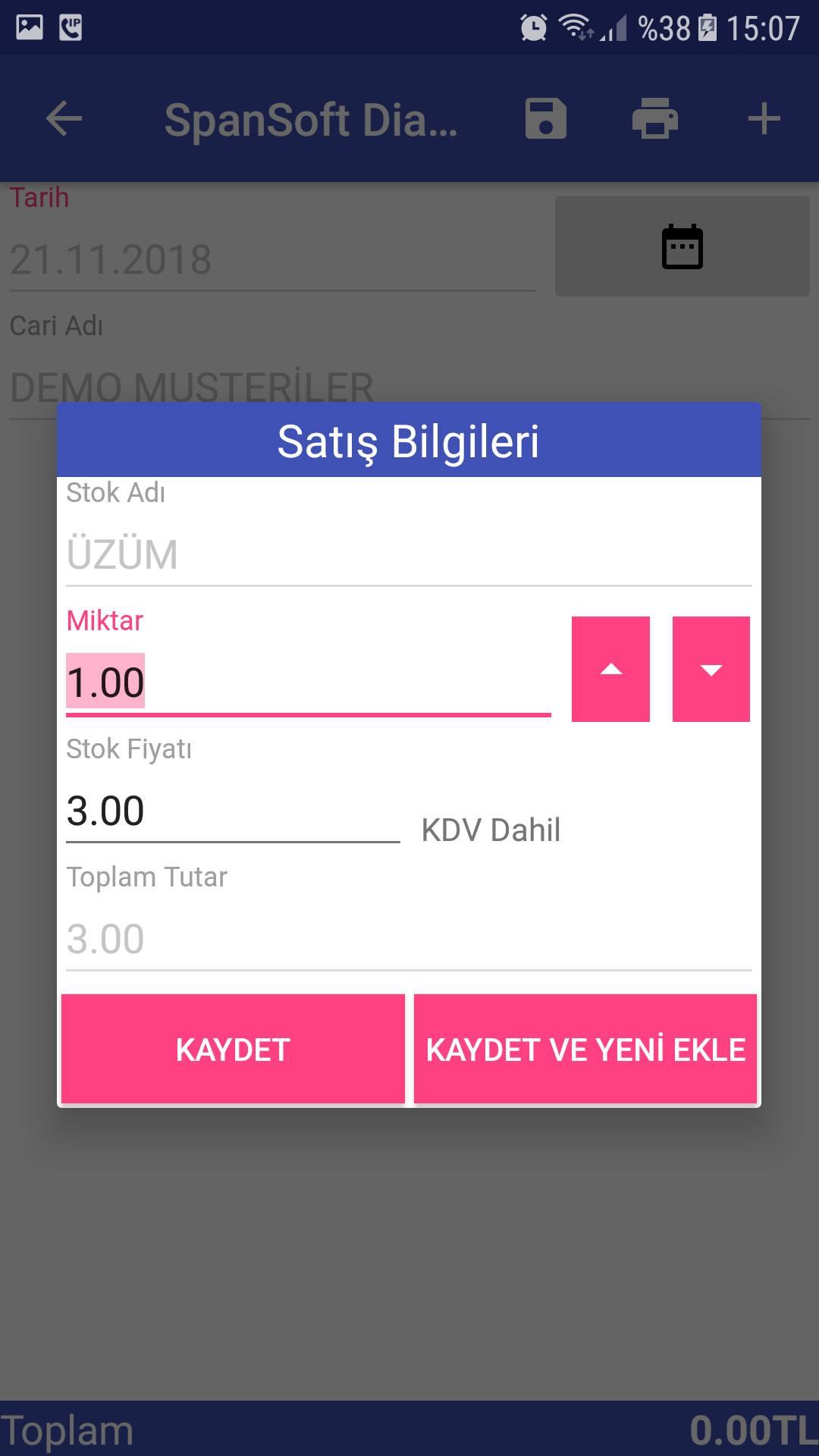Tap KAYDET to save the sale

(233, 1050)
